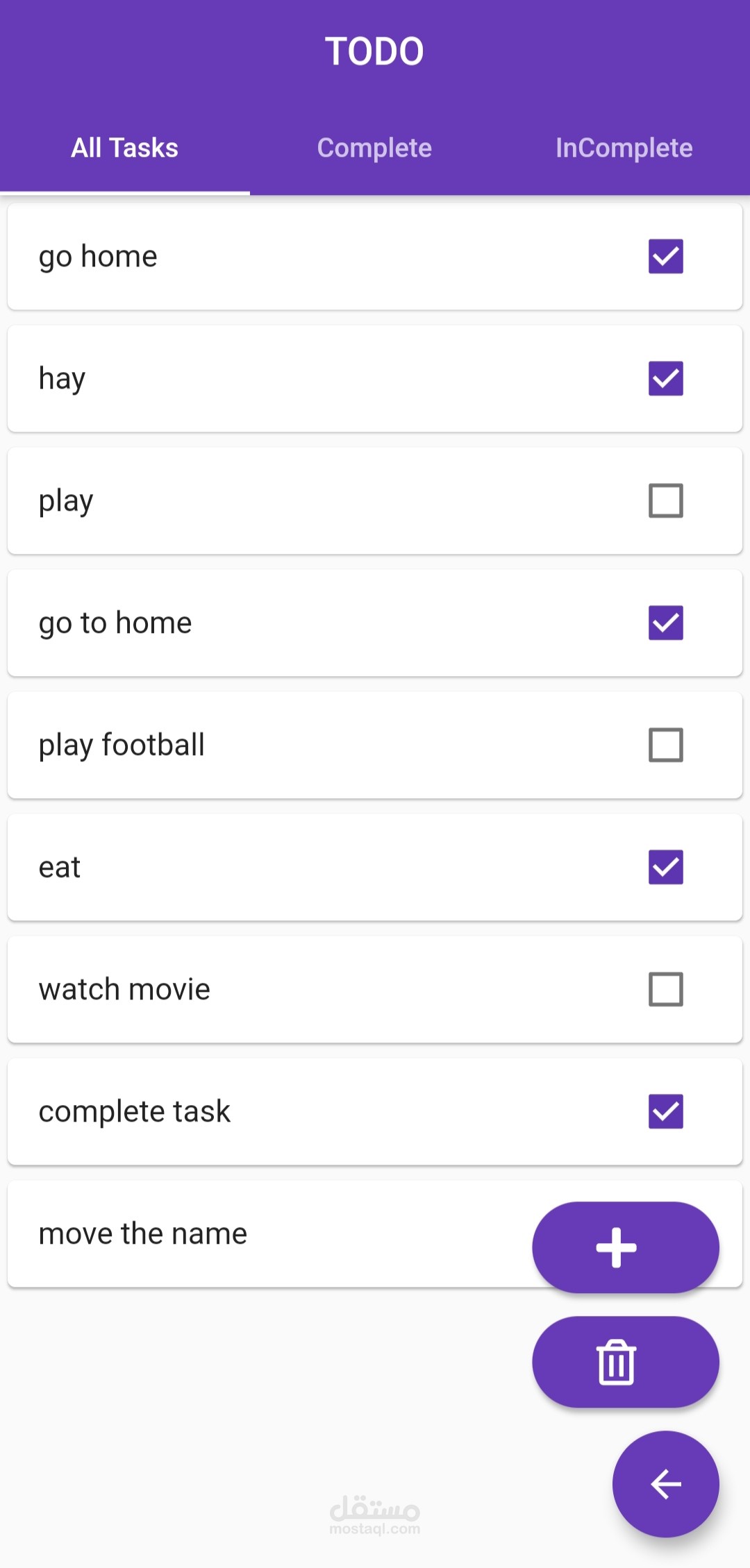
Task: Uncheck the go home task
Action: pos(665,256)
